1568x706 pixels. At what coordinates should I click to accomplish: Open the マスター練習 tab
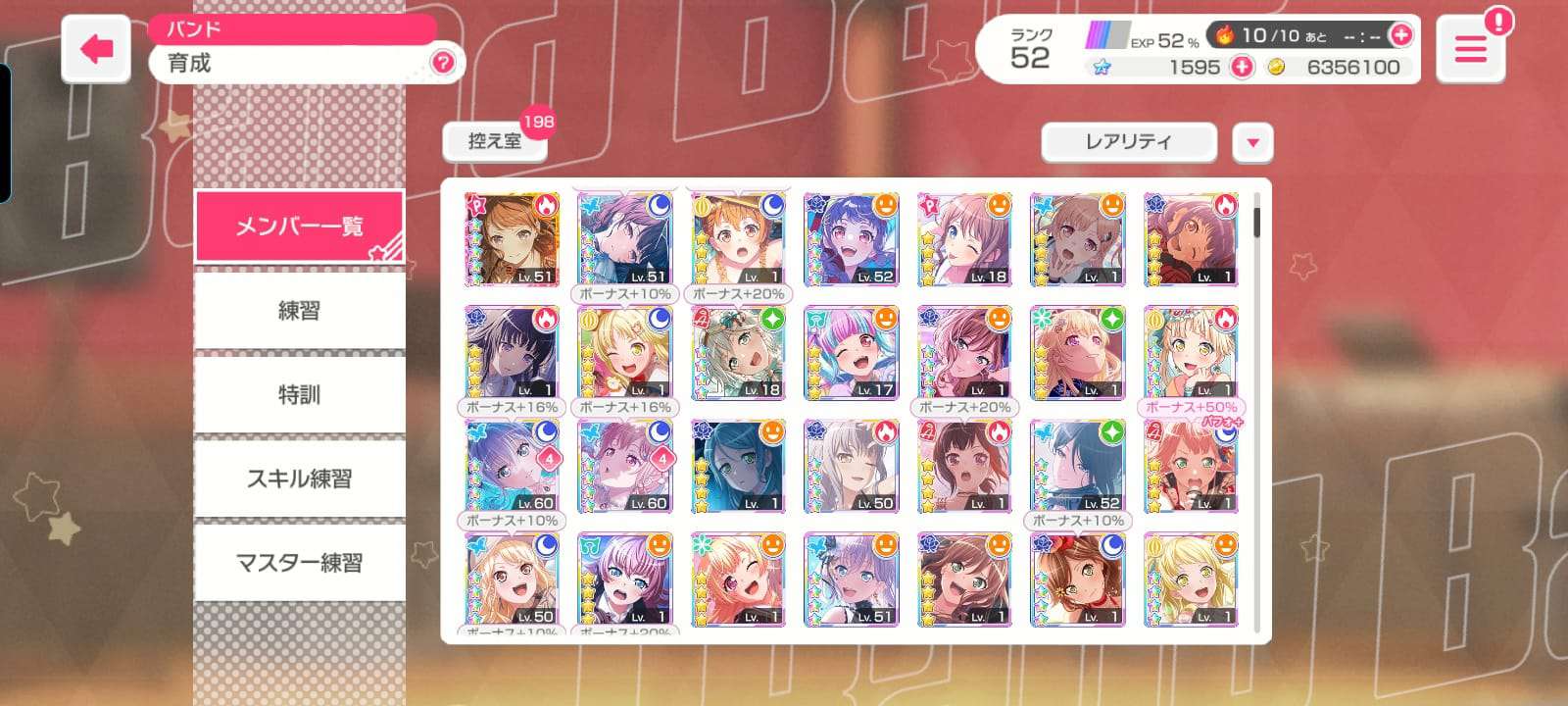coord(299,563)
